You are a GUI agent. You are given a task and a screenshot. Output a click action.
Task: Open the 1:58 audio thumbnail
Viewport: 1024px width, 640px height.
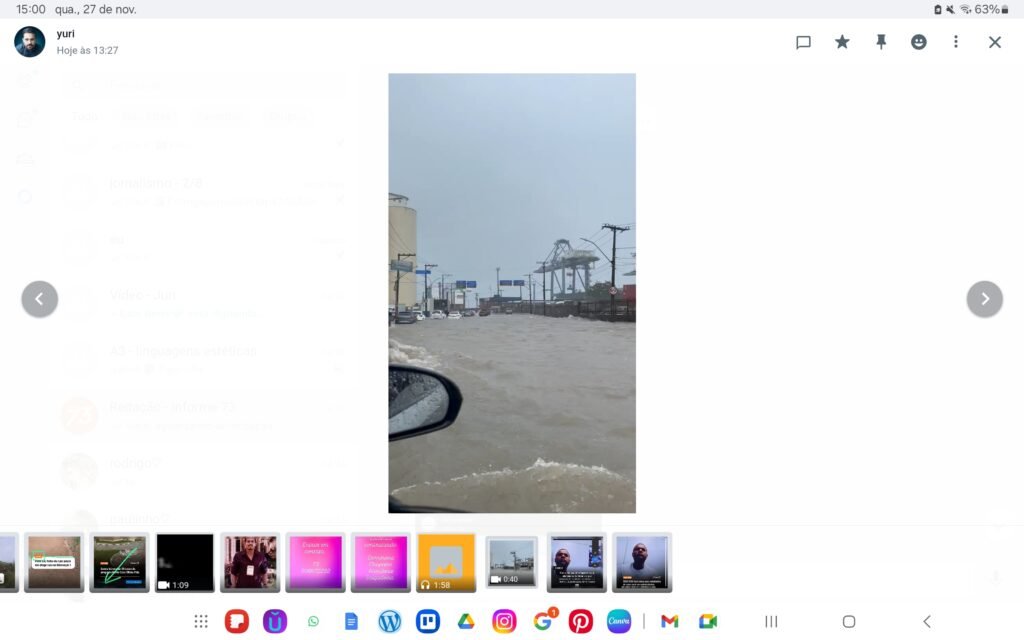446,562
